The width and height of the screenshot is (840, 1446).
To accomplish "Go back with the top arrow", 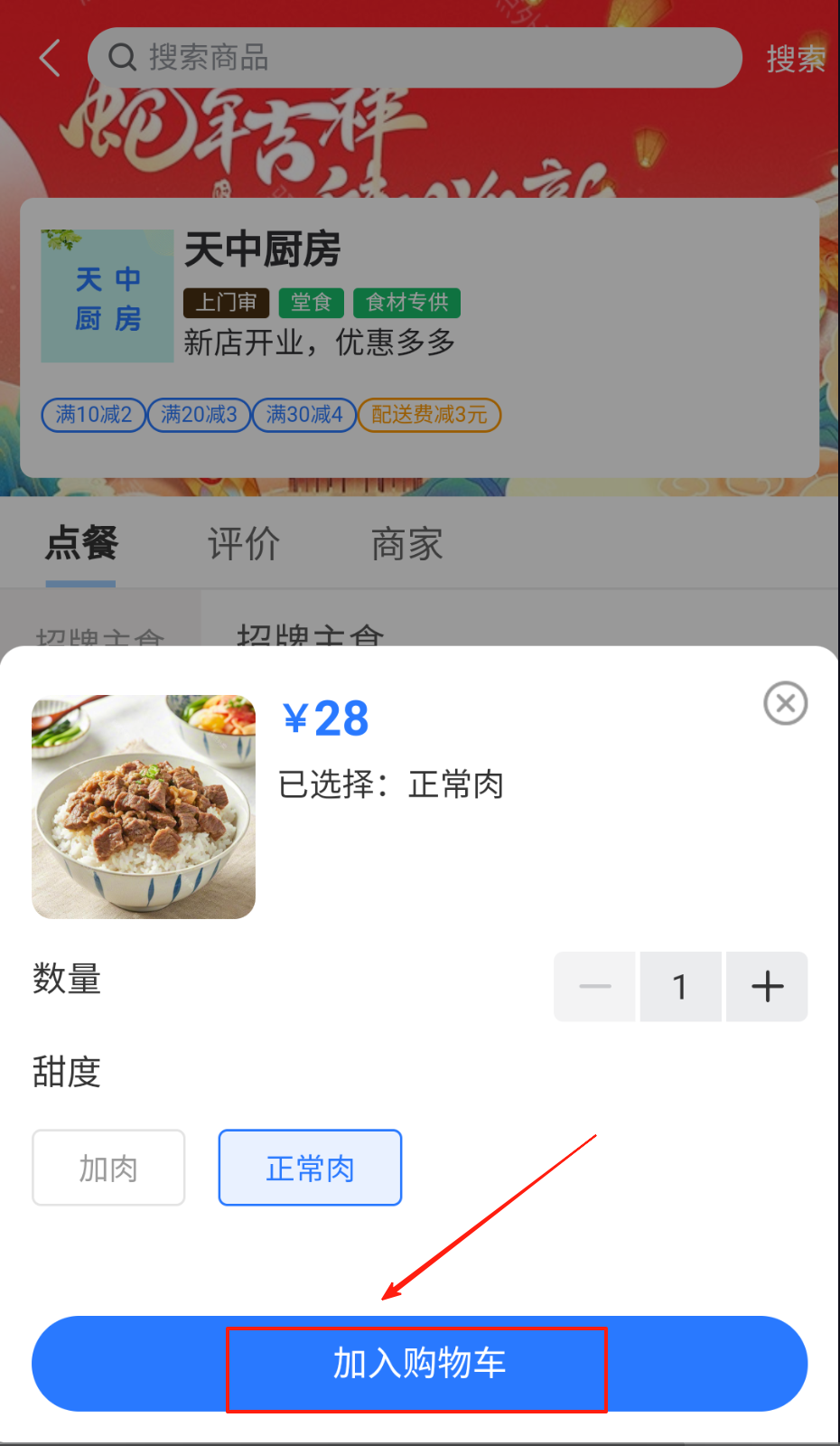I will pyautogui.click(x=51, y=58).
